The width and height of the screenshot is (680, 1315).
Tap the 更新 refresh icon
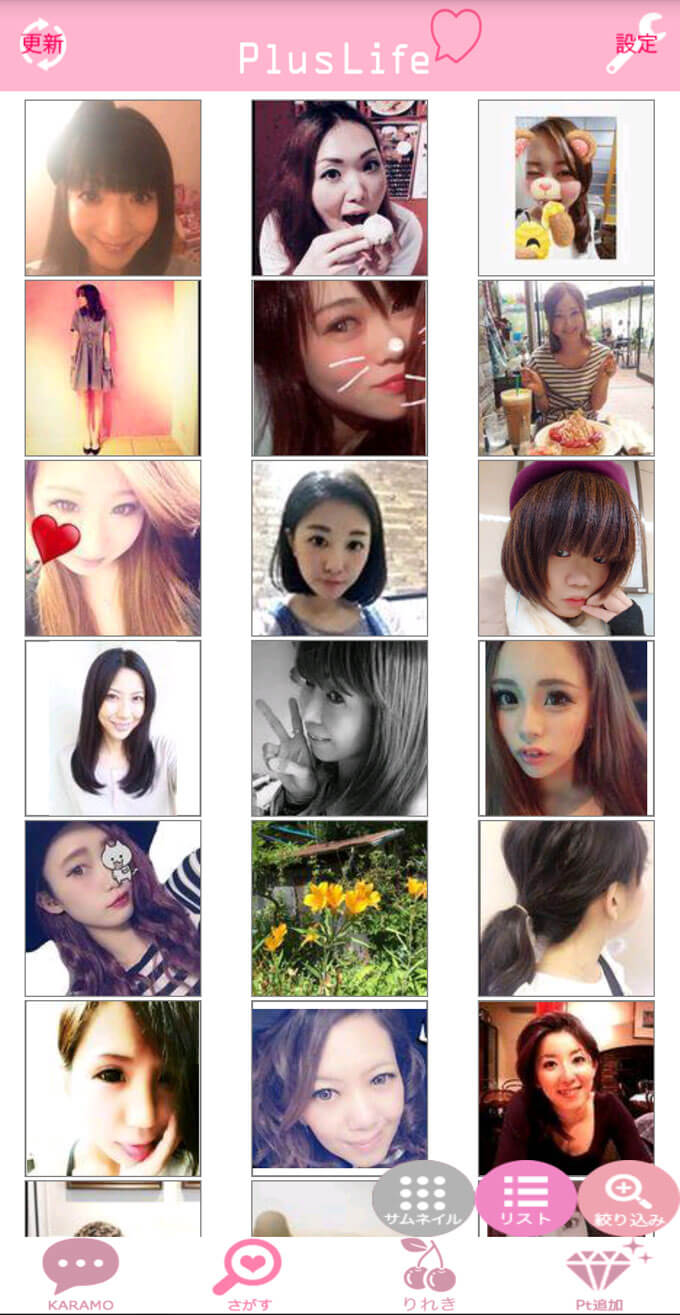click(42, 44)
